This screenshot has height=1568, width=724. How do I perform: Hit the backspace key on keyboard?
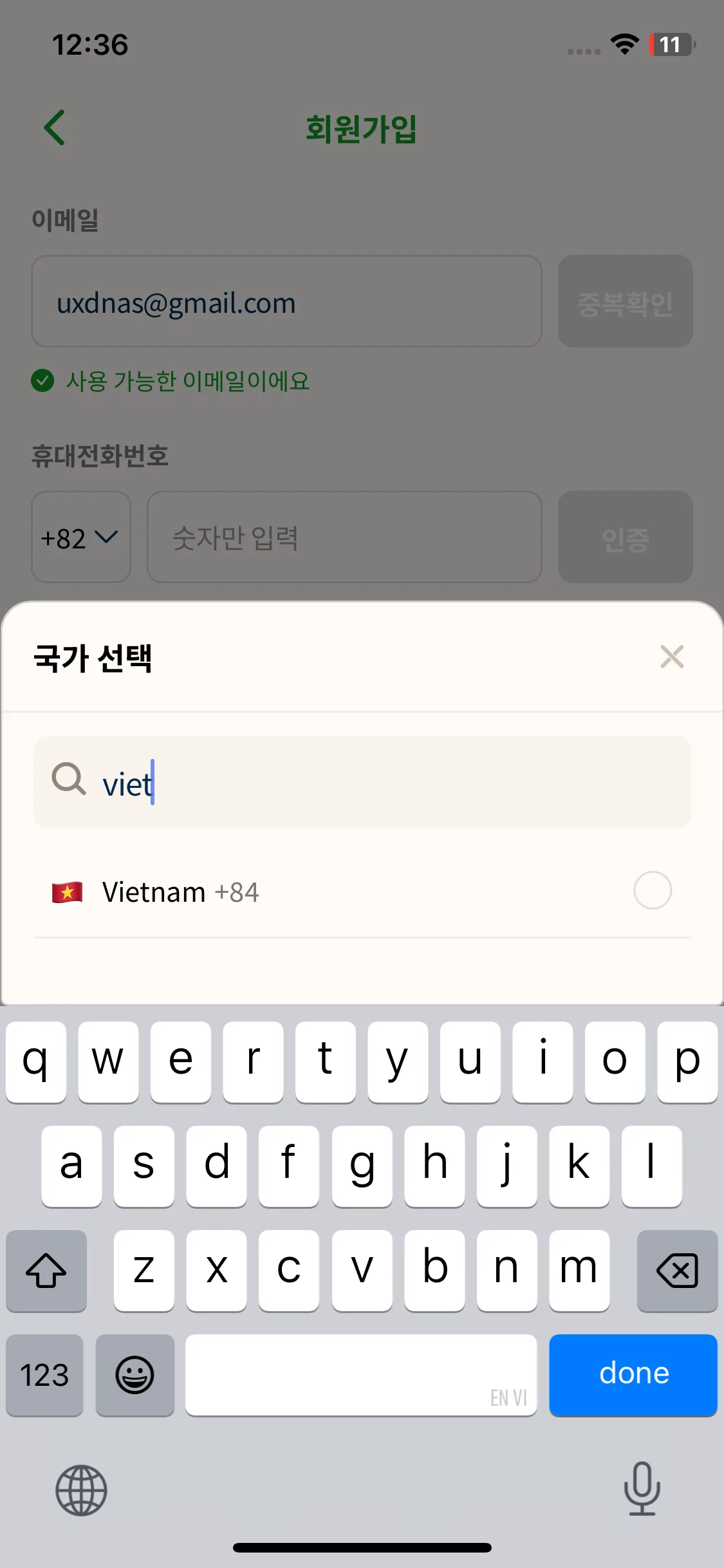(677, 1271)
